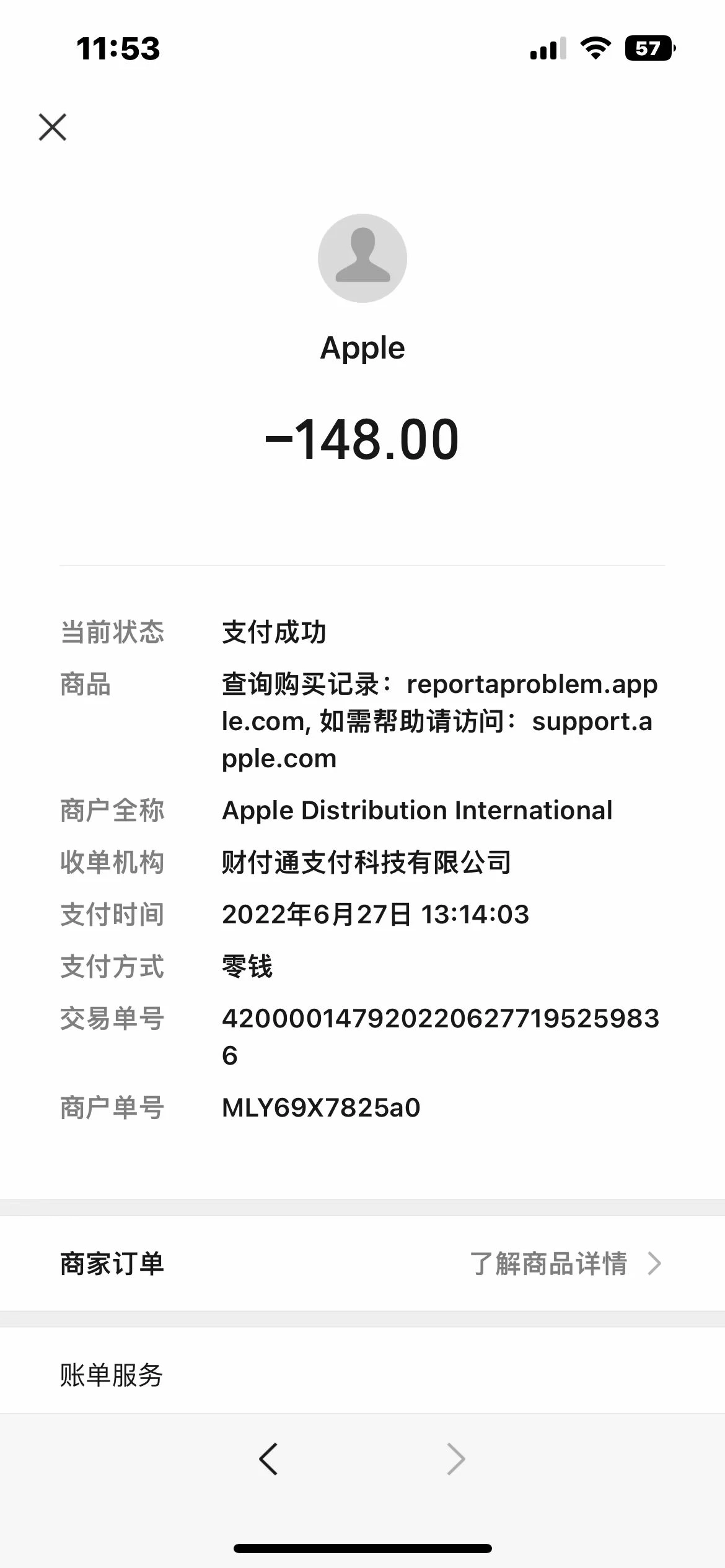The image size is (725, 1568).
Task: Close the payment details page
Action: [53, 127]
